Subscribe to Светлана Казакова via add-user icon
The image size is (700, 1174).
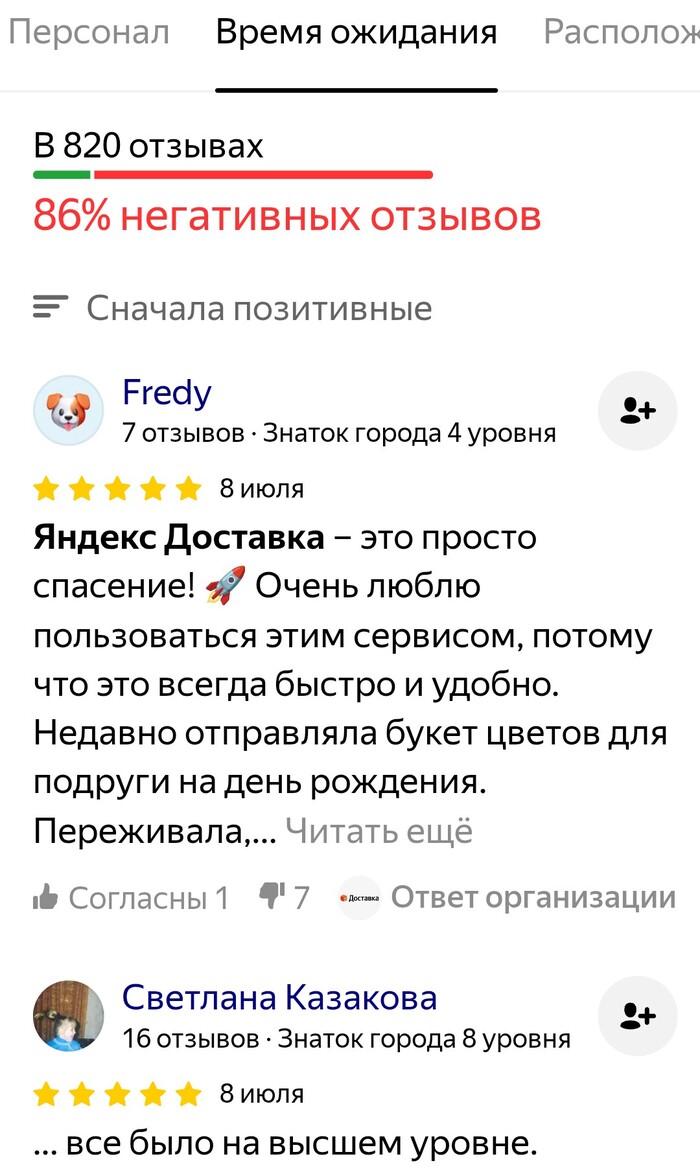coord(637,1016)
